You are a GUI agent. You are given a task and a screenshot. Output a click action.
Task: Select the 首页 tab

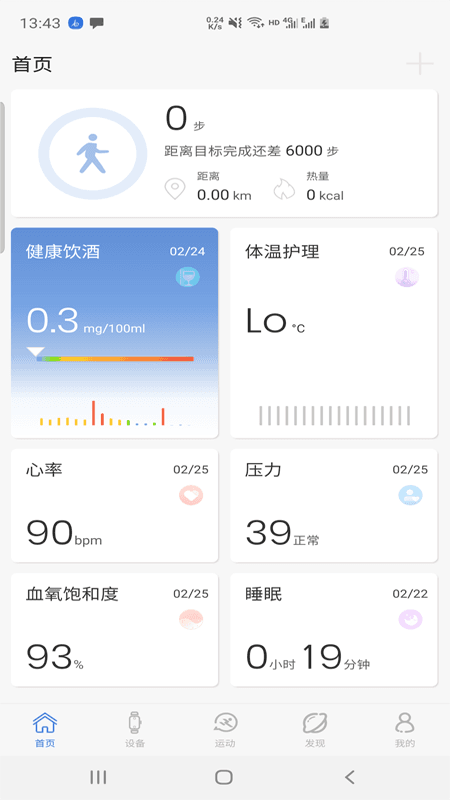tap(45, 730)
